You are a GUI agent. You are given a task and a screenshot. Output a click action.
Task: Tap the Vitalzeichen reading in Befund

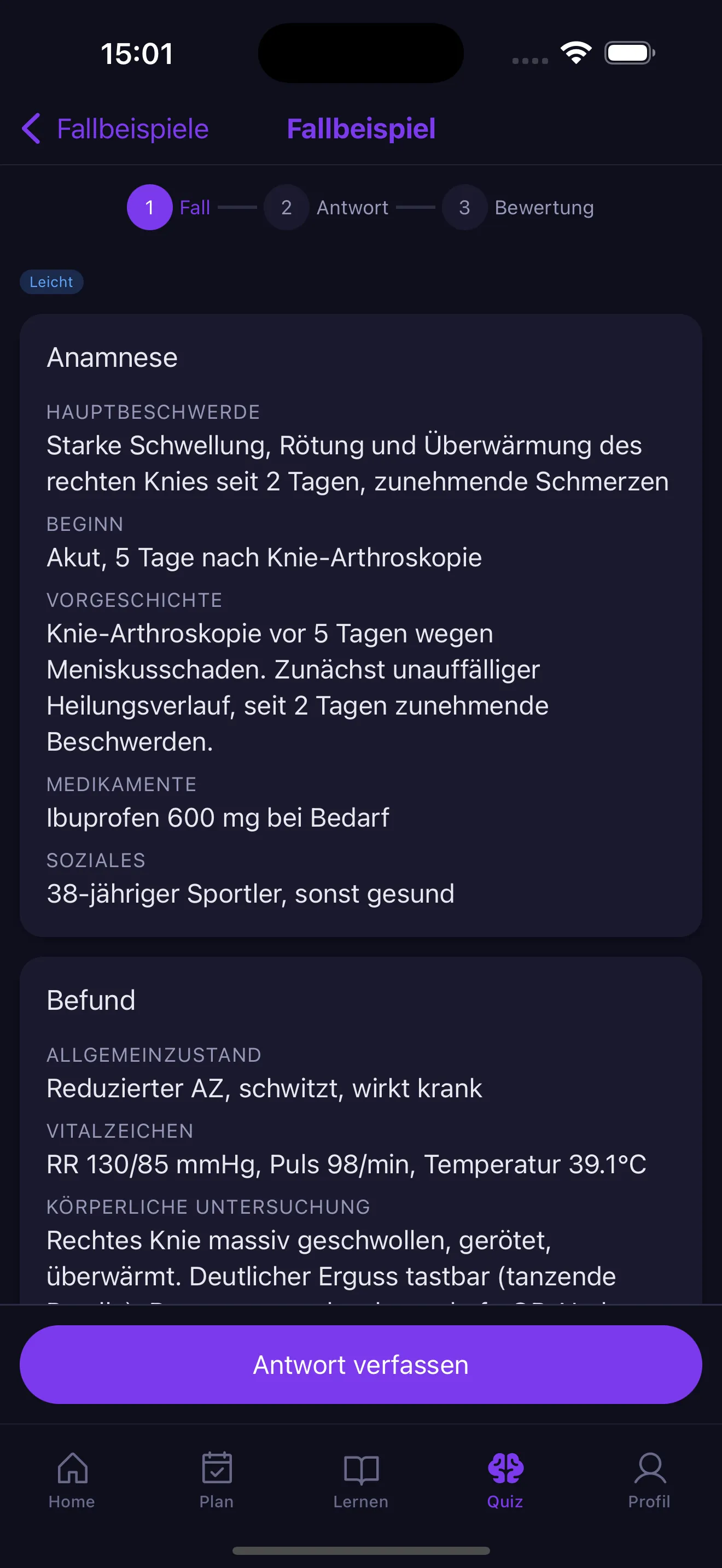[x=347, y=1164]
